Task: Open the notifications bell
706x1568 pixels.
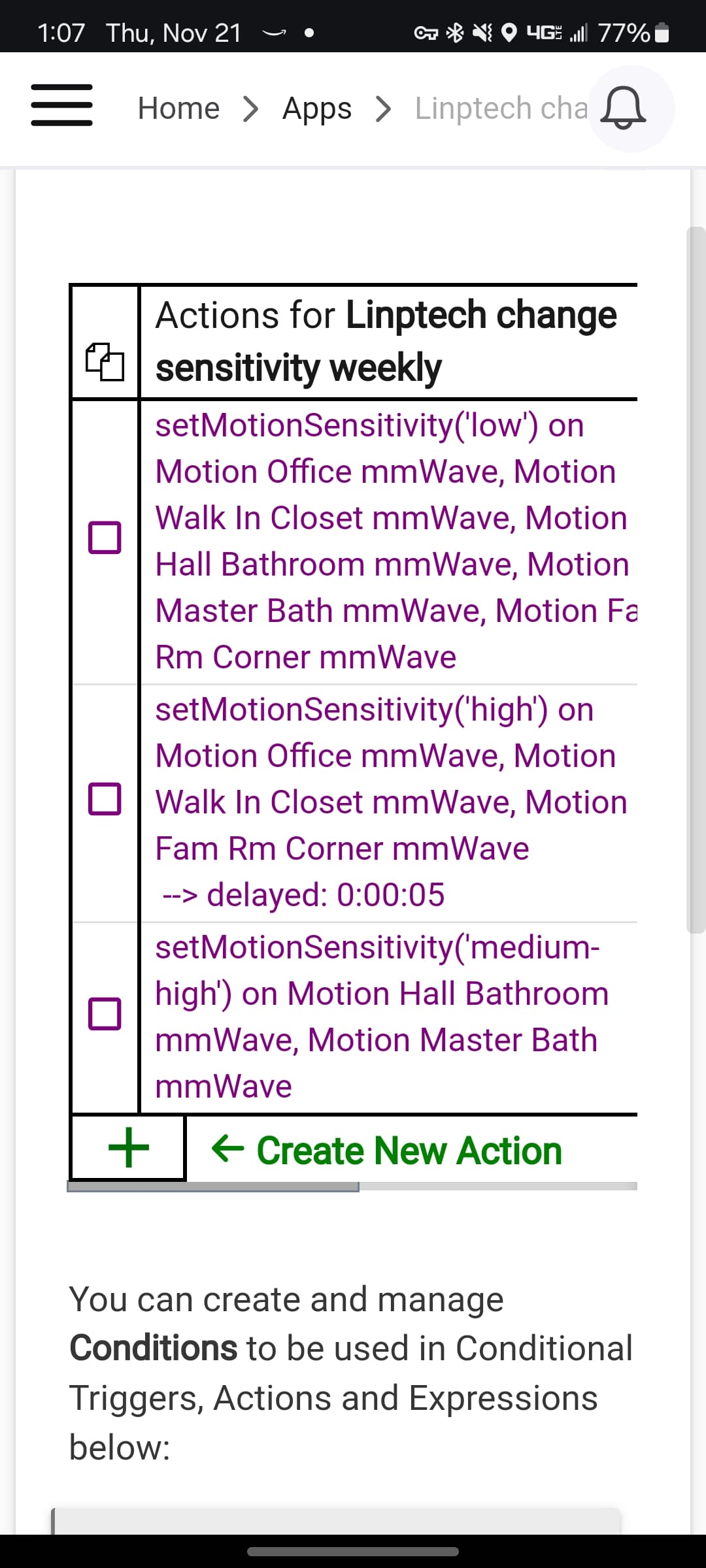Action: pyautogui.click(x=623, y=109)
